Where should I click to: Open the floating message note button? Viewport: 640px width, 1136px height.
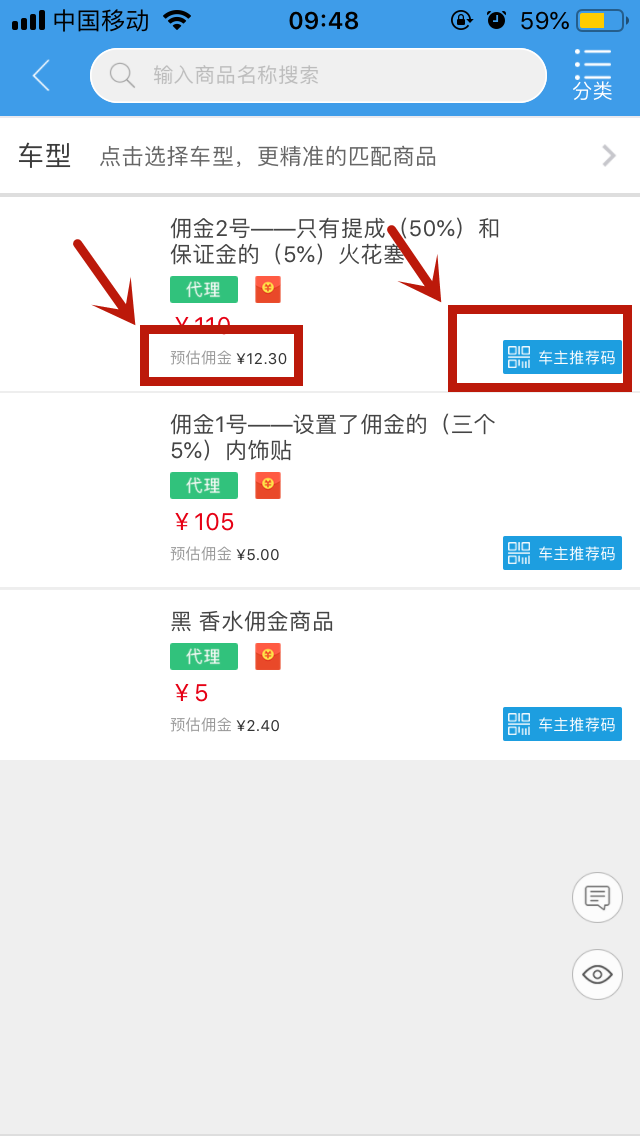coord(597,897)
